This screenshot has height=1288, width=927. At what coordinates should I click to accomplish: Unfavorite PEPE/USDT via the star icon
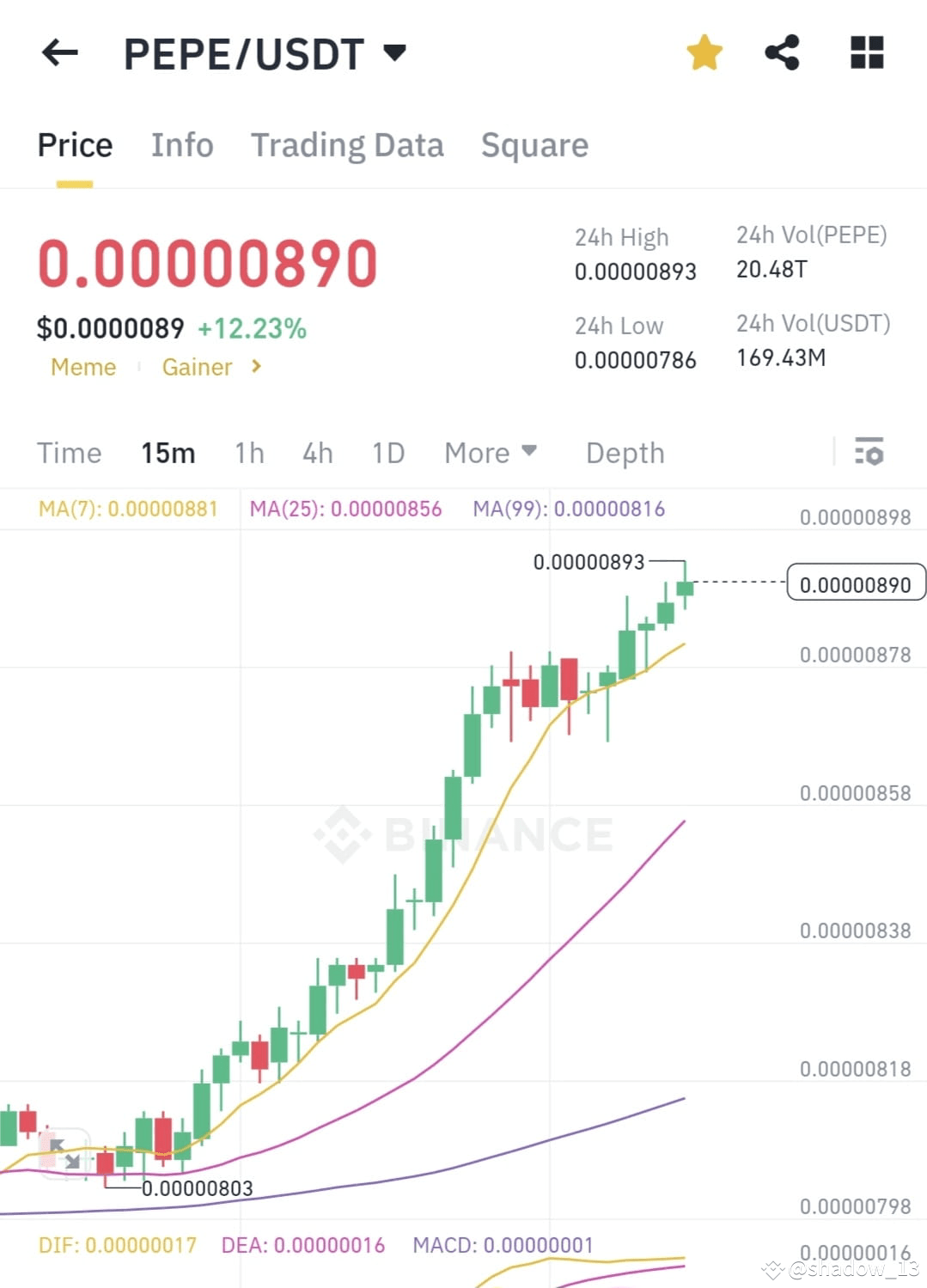(x=704, y=52)
